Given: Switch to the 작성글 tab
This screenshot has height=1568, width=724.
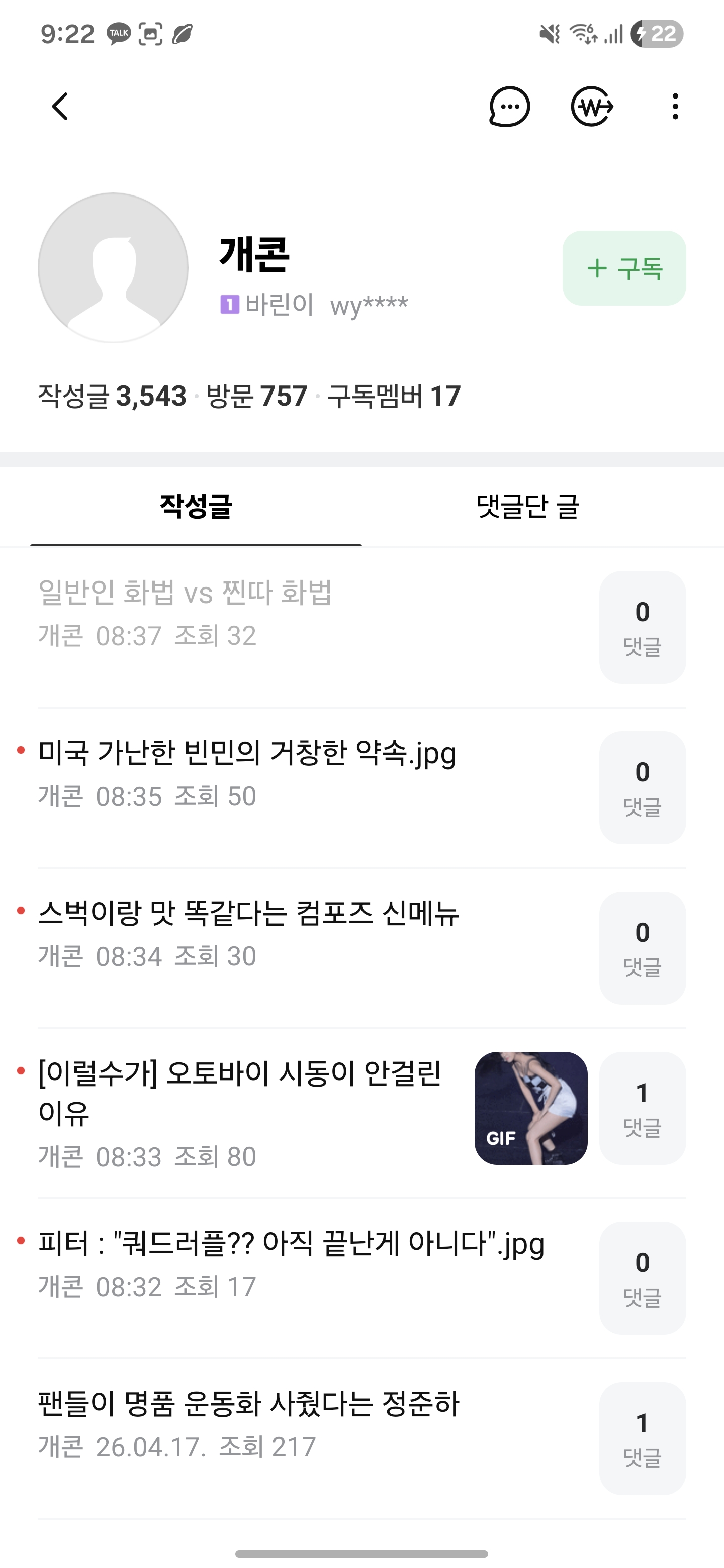Looking at the screenshot, I should click(x=196, y=507).
